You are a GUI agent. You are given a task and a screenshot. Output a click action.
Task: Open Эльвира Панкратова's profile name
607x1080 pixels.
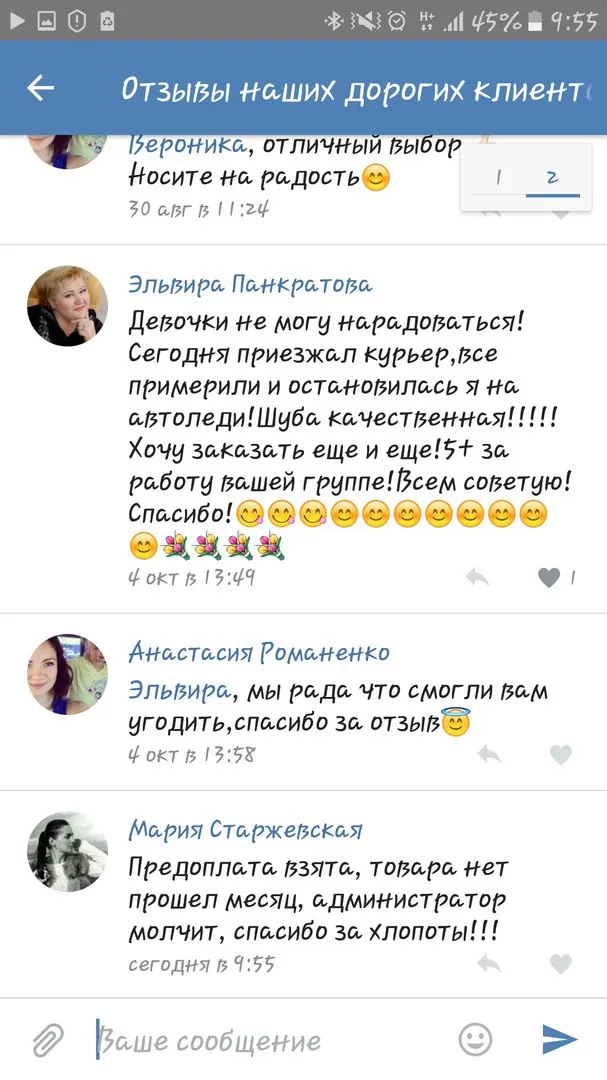click(x=250, y=284)
